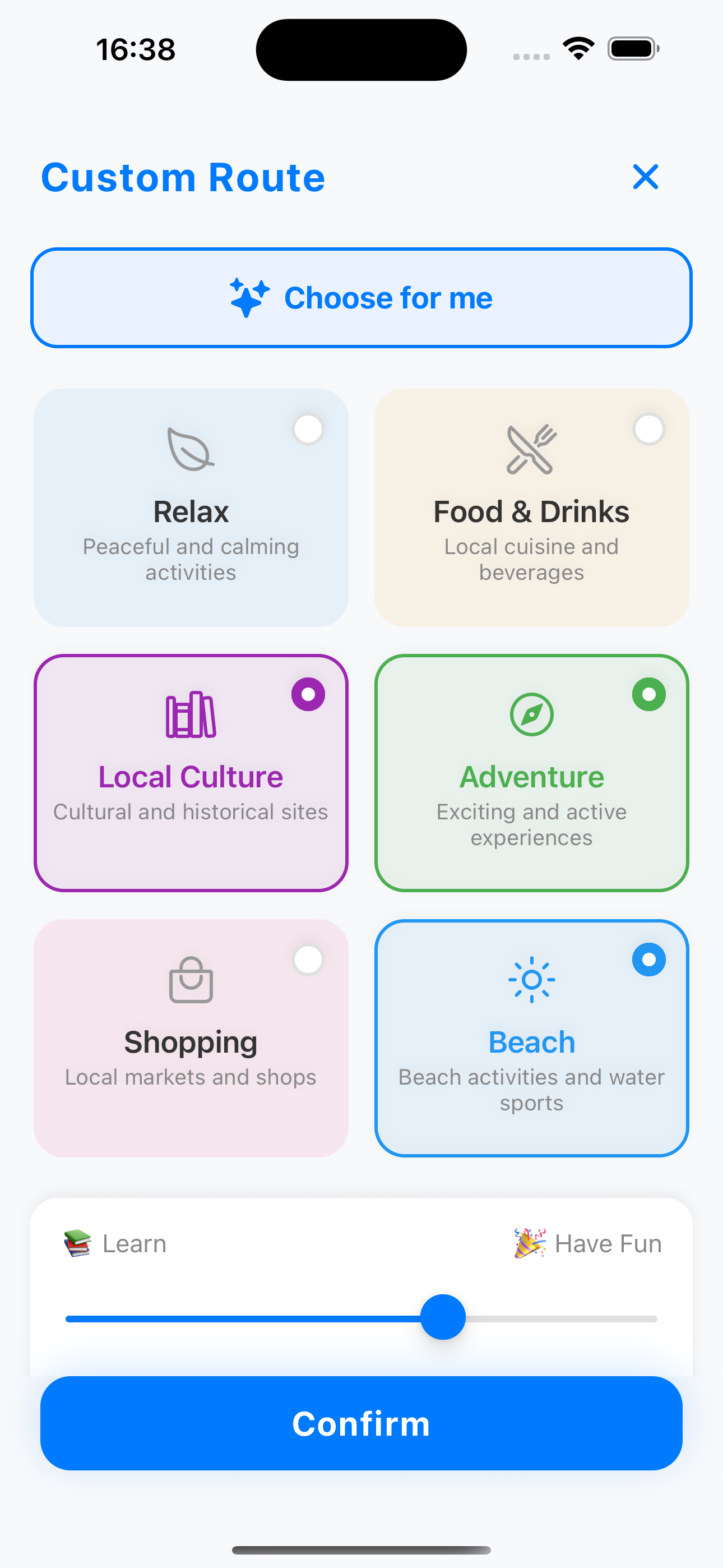Screen dimensions: 723x1568
Task: Close the Custom Route screen
Action: tap(645, 177)
